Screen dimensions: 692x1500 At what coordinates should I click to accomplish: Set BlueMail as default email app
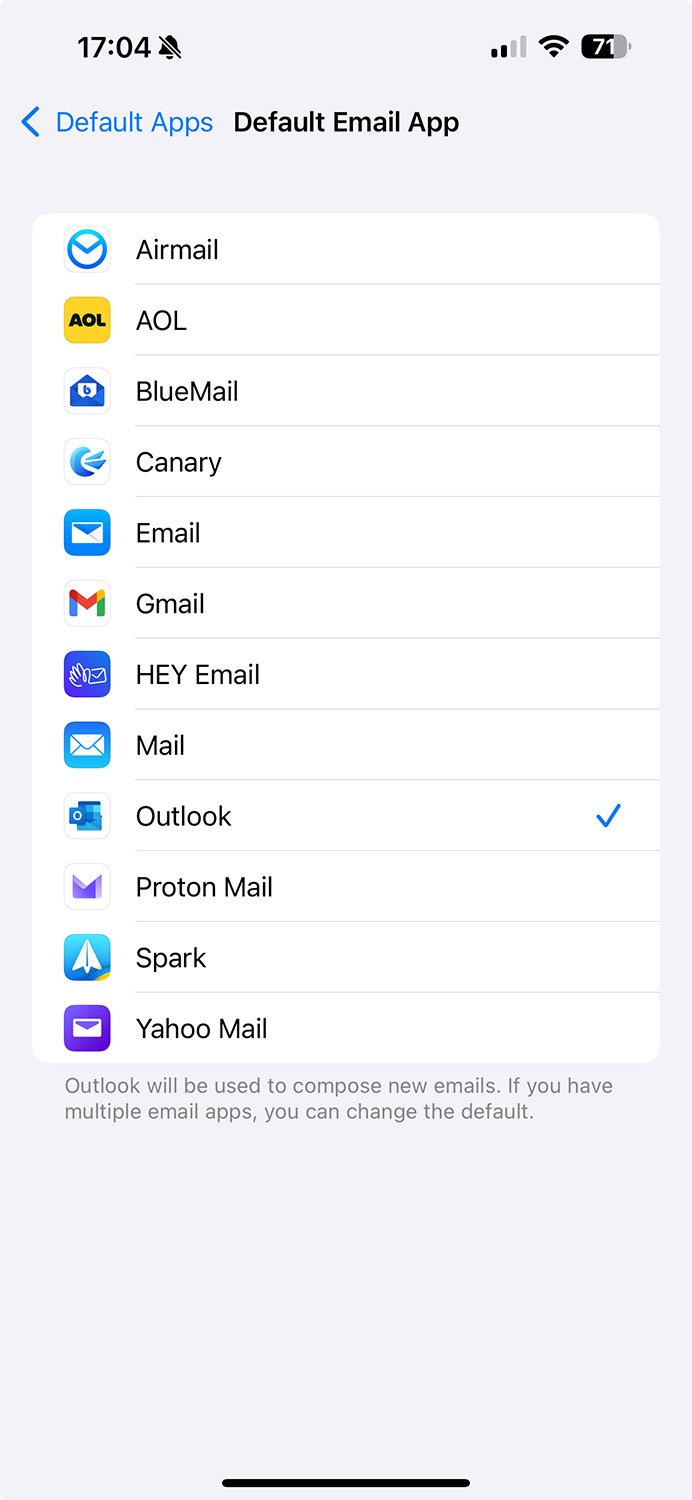coord(346,391)
